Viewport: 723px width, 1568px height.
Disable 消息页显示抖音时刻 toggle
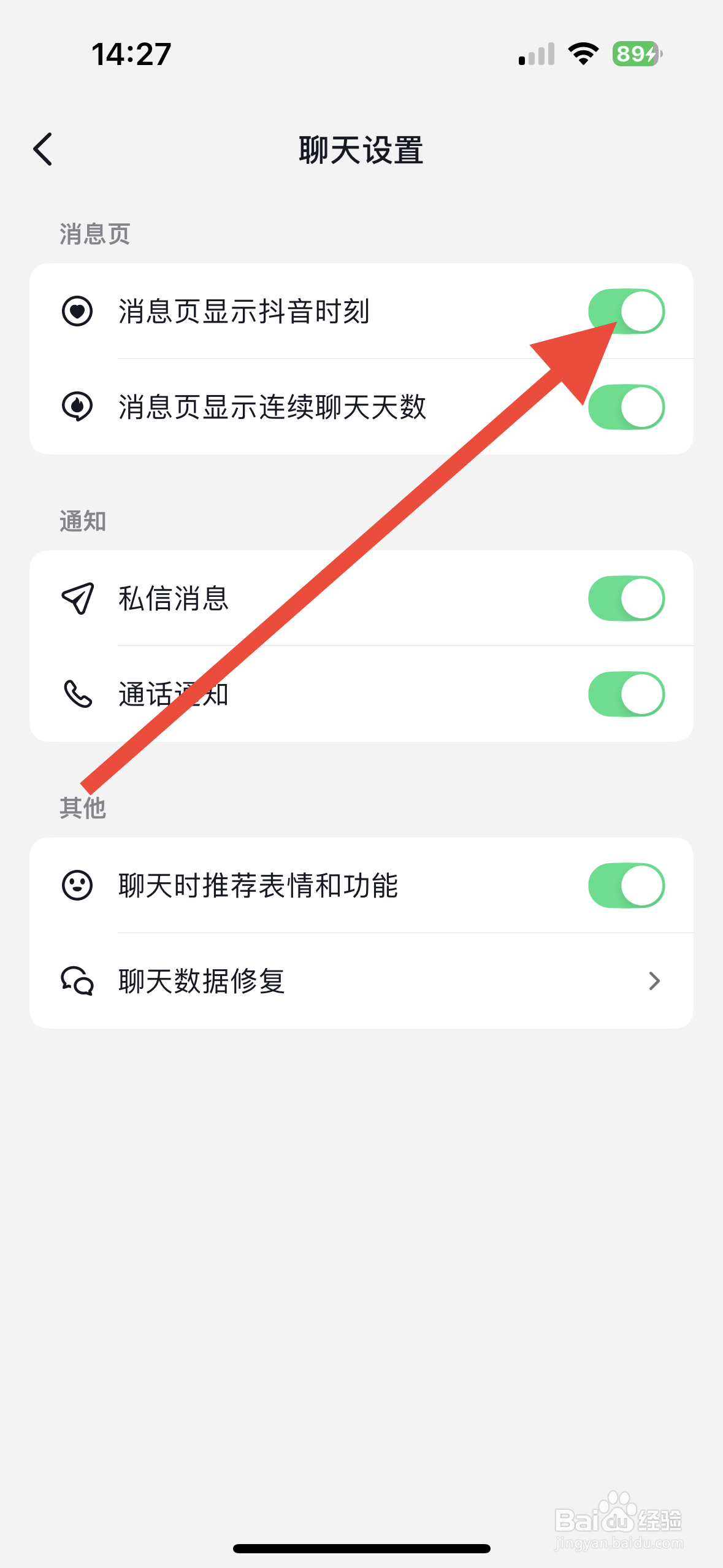tap(627, 311)
